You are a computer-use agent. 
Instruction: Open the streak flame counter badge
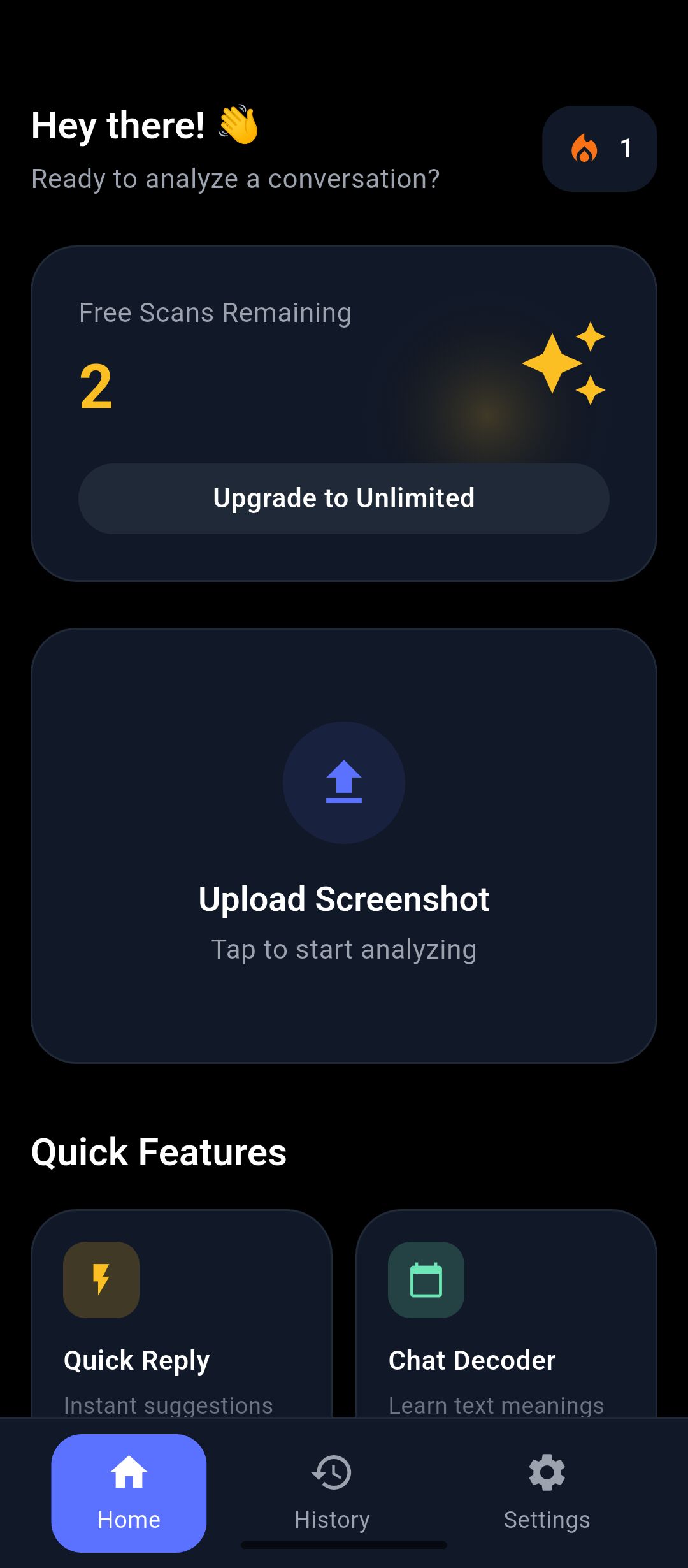point(599,149)
